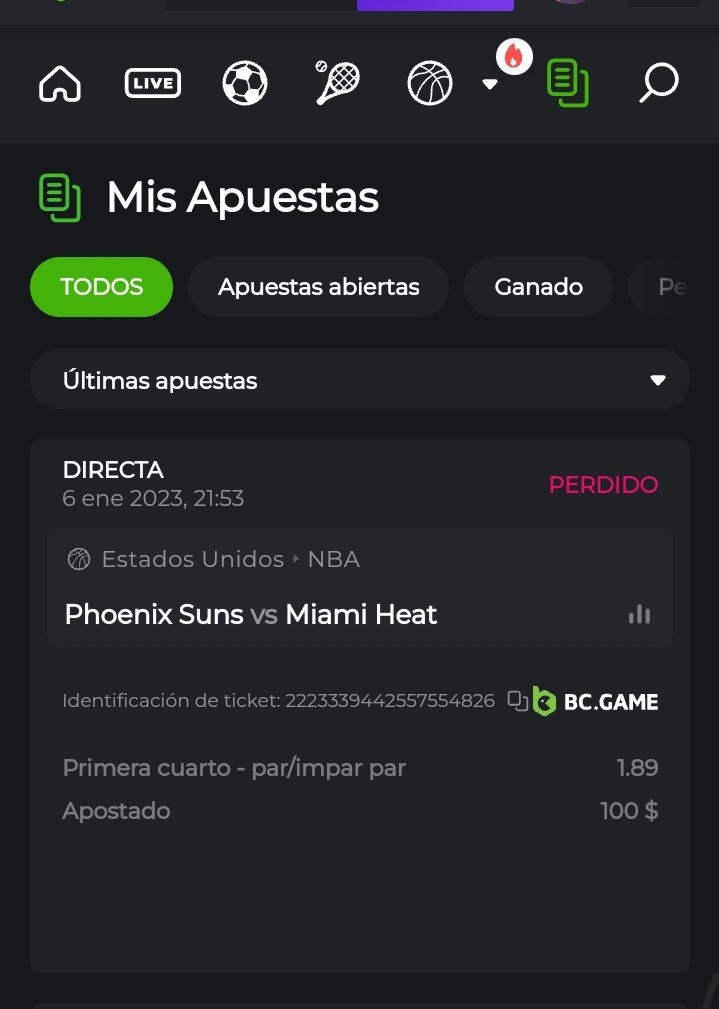Switch to the Ganado filter
719x1009 pixels.
point(538,287)
